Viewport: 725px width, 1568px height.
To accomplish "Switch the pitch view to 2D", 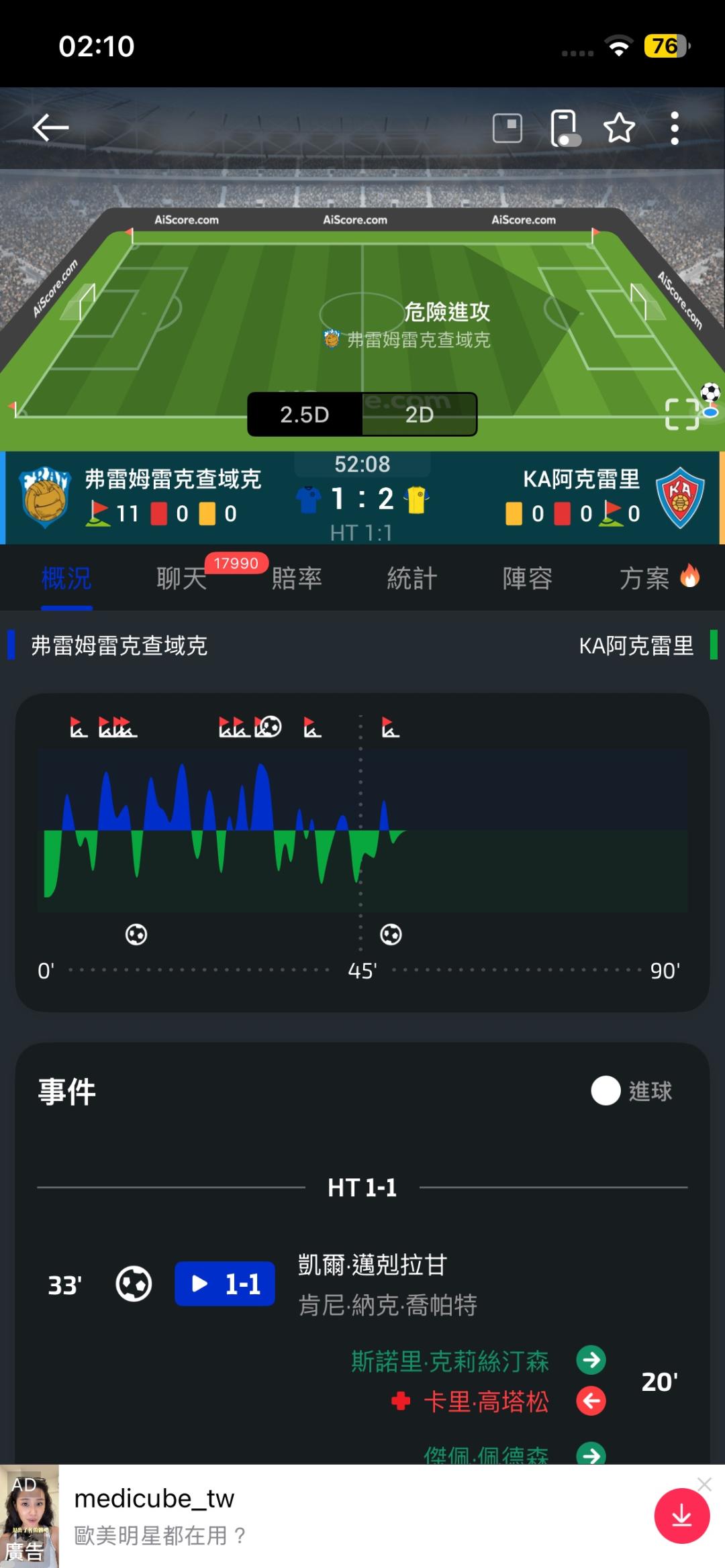I will tap(420, 415).
